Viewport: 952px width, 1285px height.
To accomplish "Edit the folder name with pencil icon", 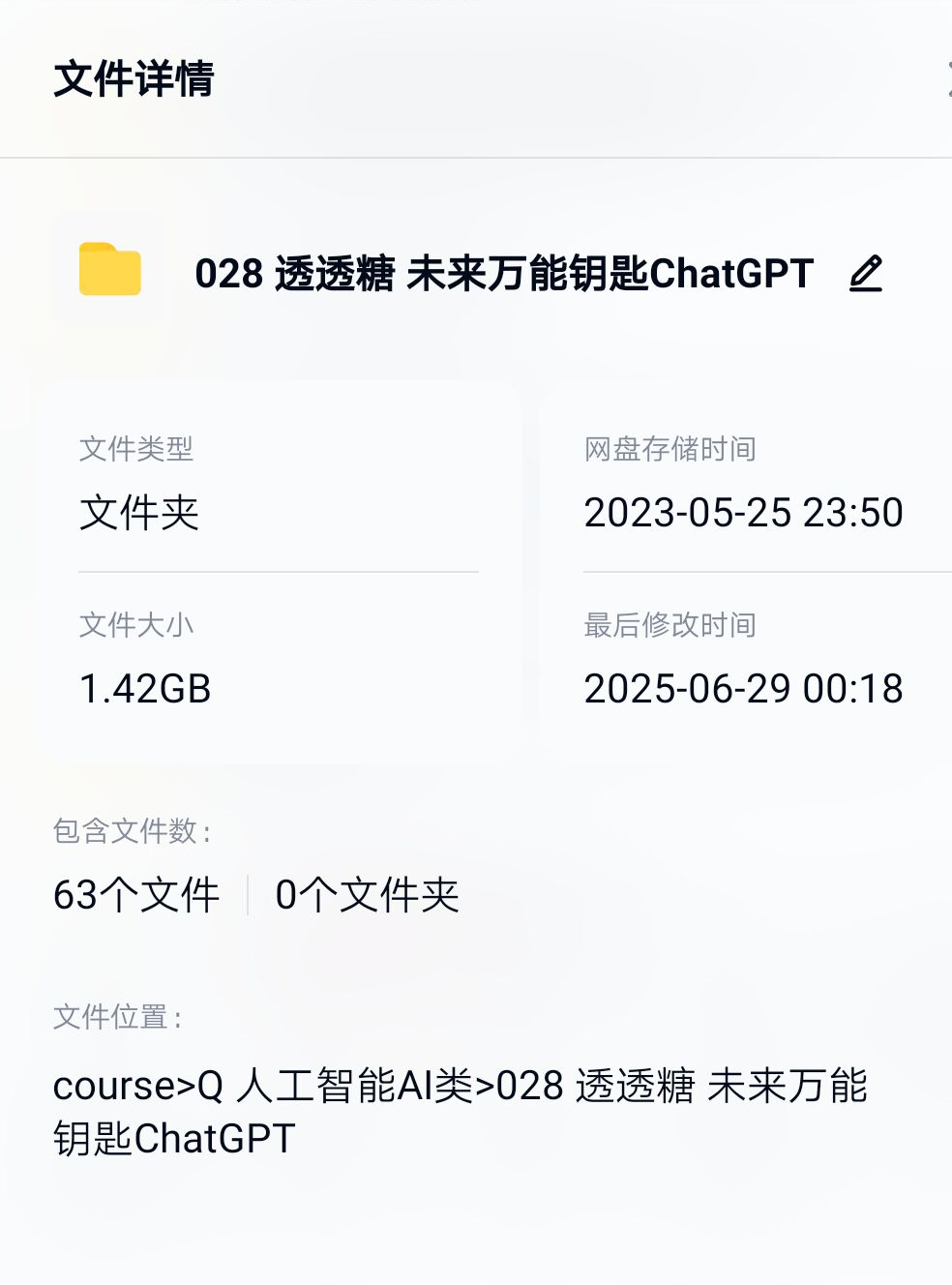I will coord(866,274).
